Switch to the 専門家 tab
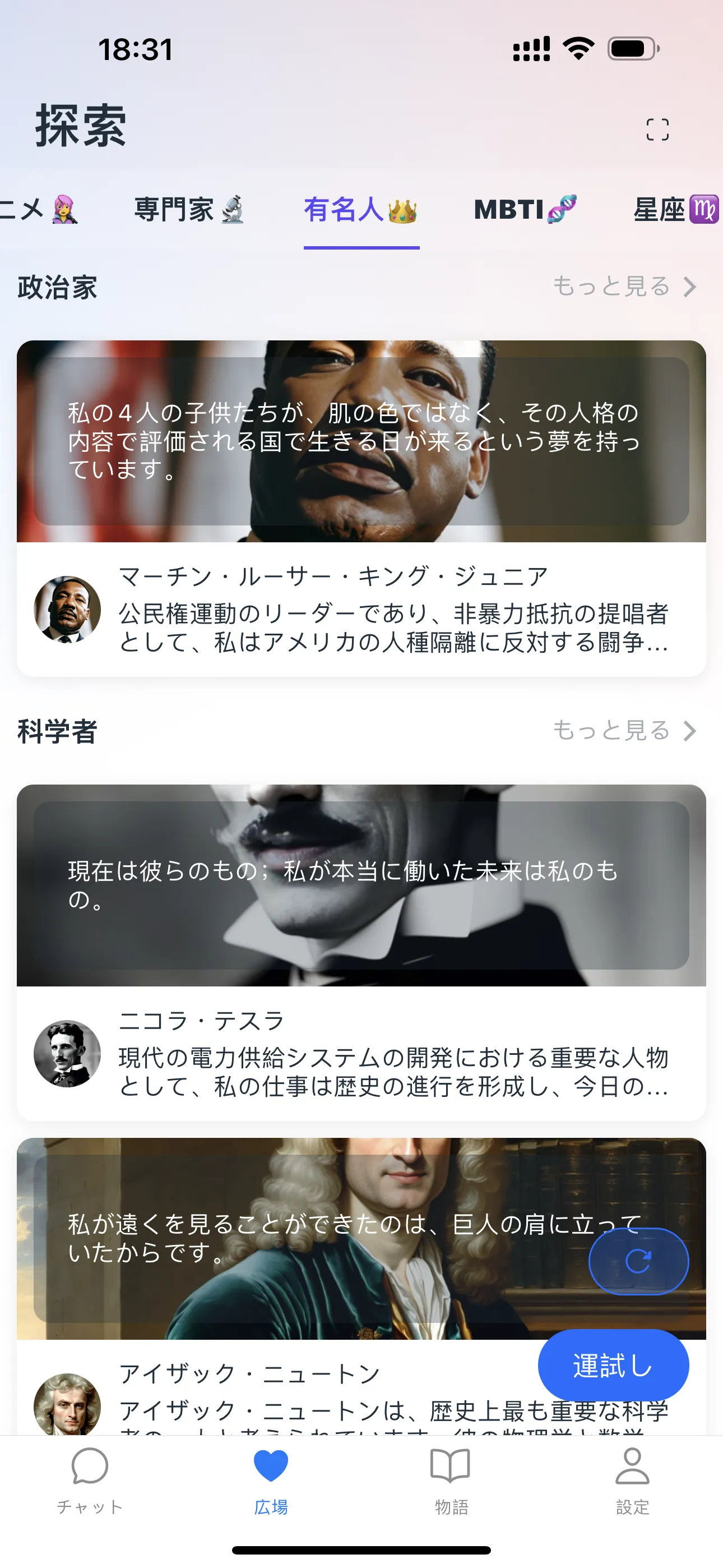723x1568 pixels. [x=189, y=210]
